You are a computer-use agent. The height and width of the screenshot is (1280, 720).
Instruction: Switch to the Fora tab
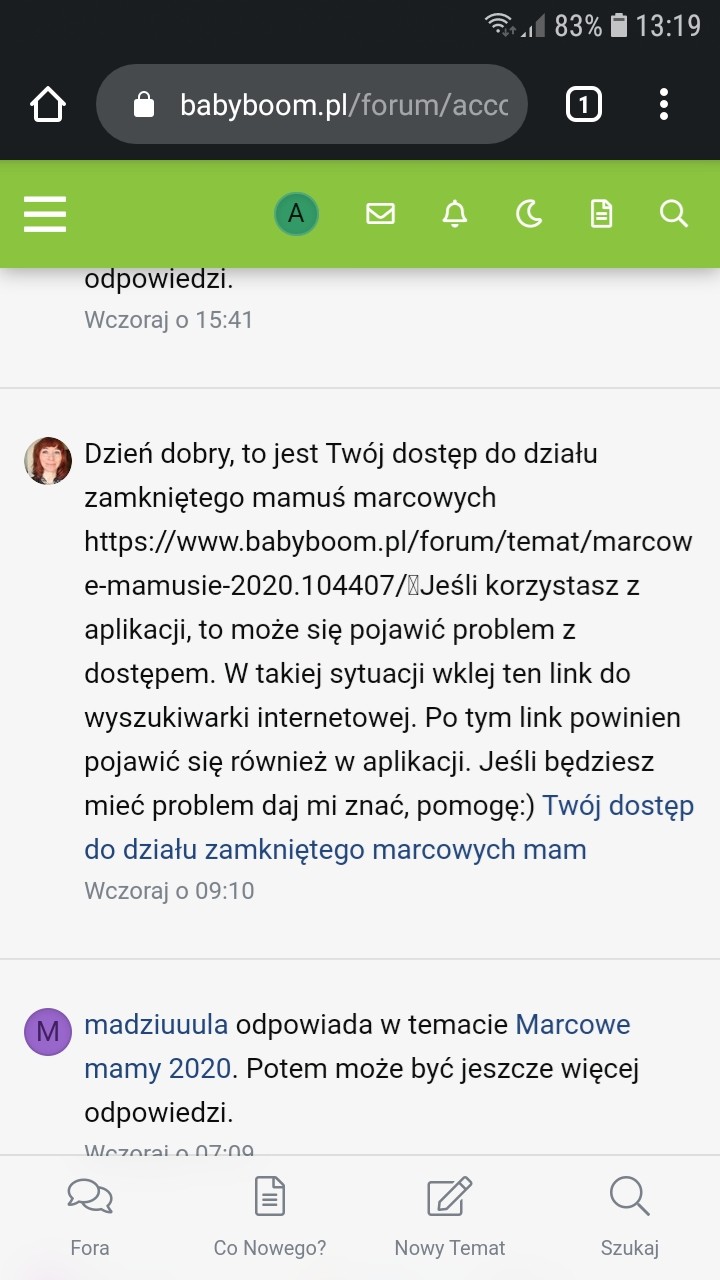pos(90,1216)
